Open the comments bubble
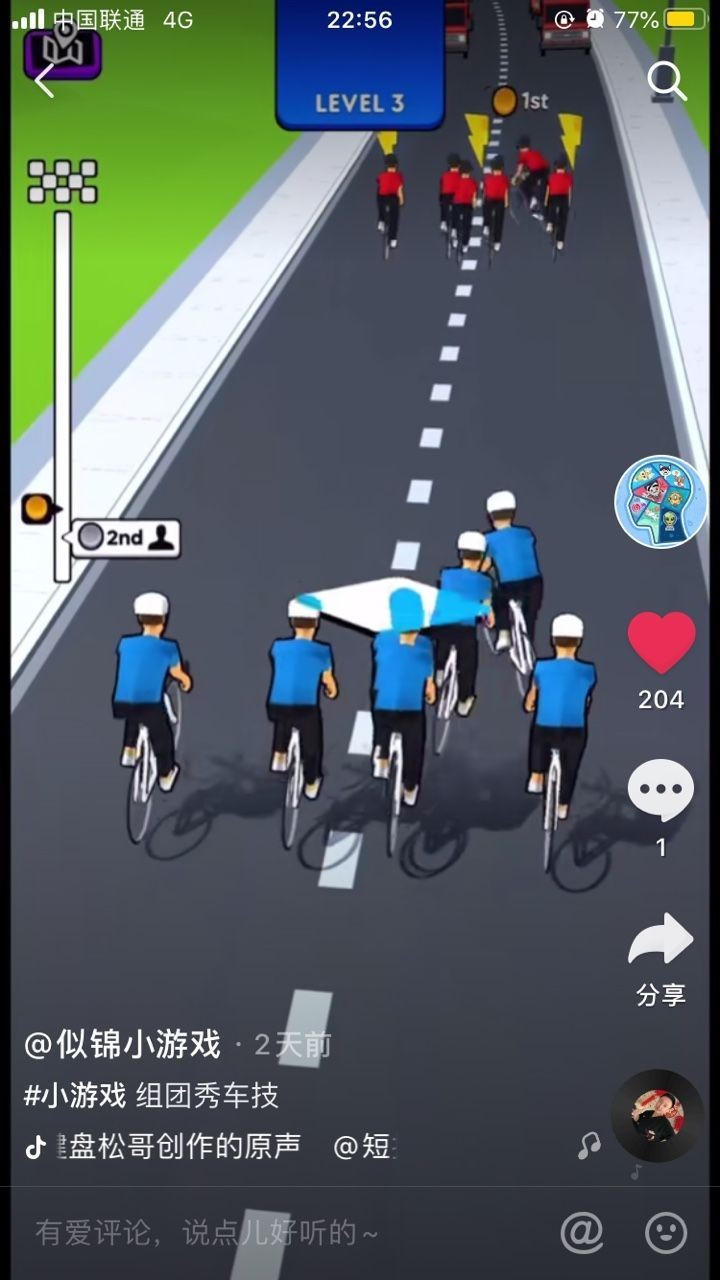Screen dimensions: 720x1280 point(660,790)
